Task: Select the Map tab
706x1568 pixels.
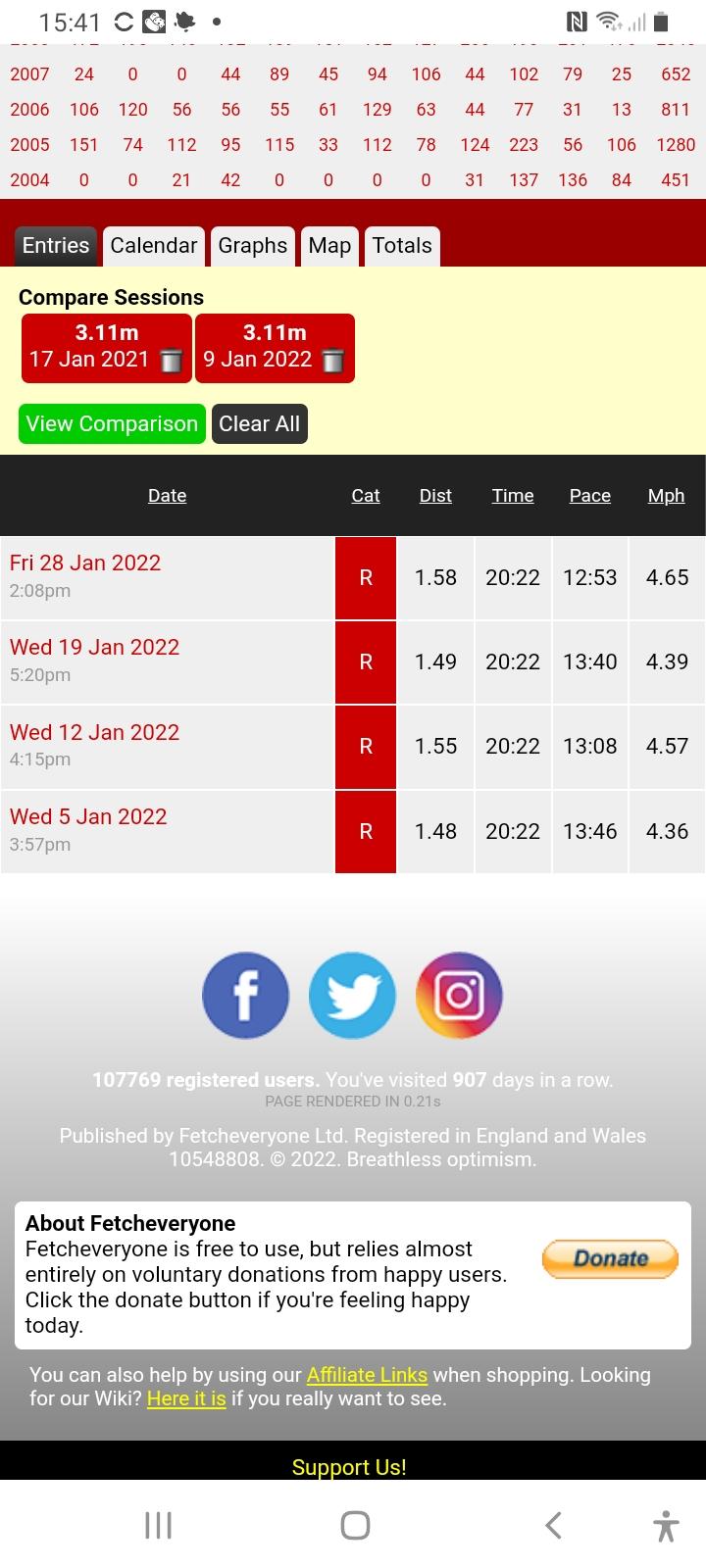Action: 329,246
